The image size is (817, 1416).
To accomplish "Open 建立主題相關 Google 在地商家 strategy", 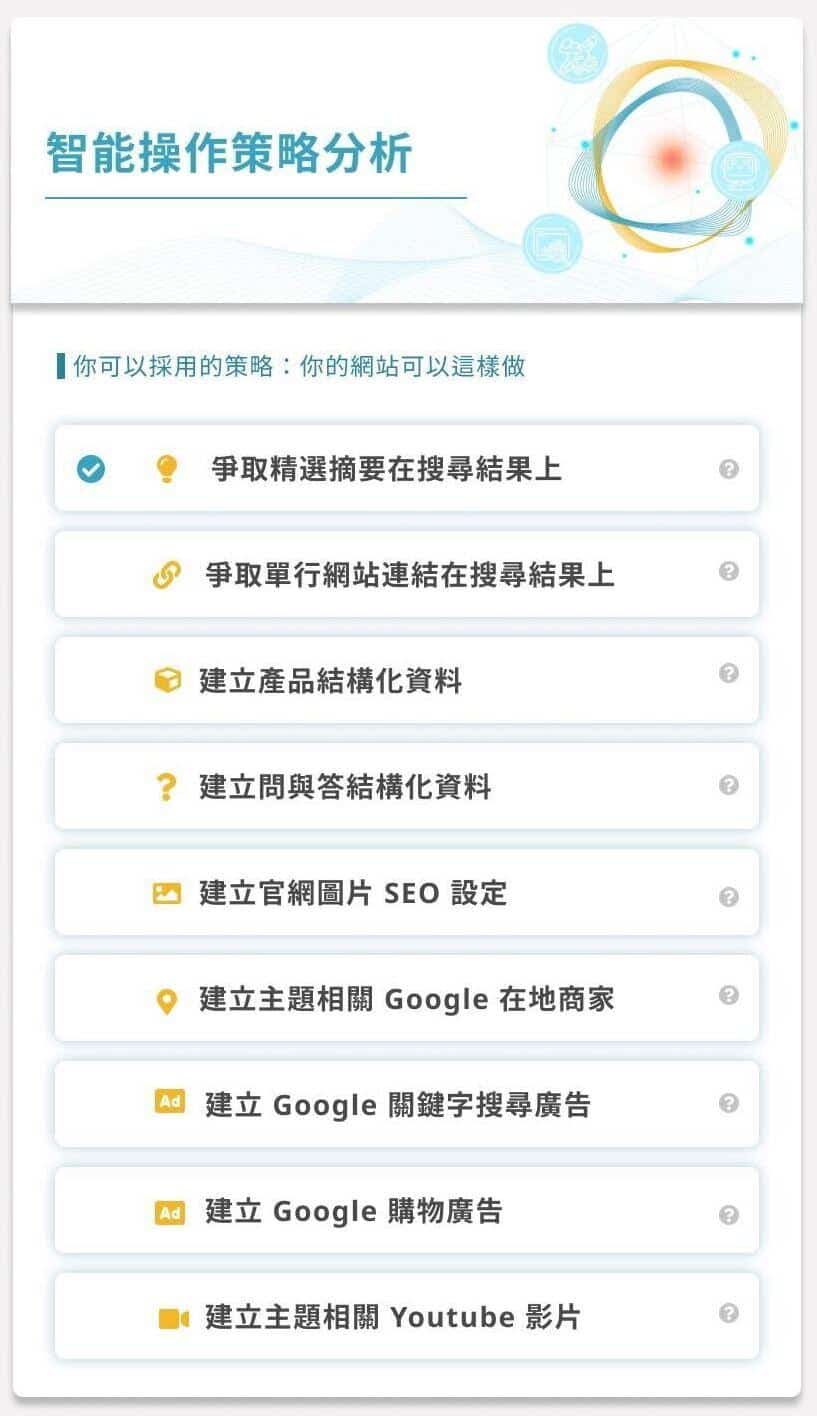I will 406,998.
